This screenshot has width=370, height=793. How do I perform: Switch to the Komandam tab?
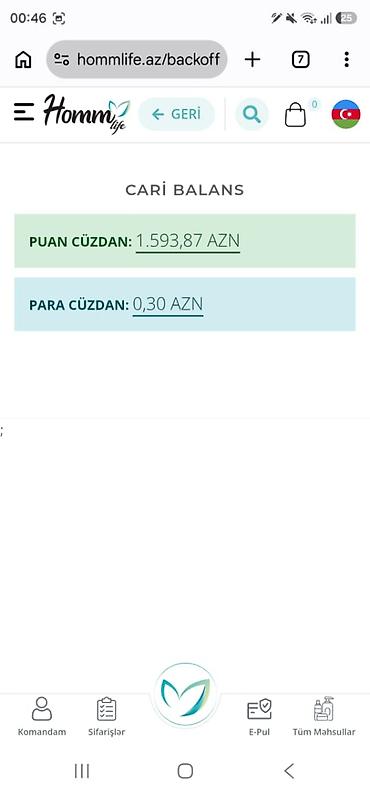[x=42, y=717]
